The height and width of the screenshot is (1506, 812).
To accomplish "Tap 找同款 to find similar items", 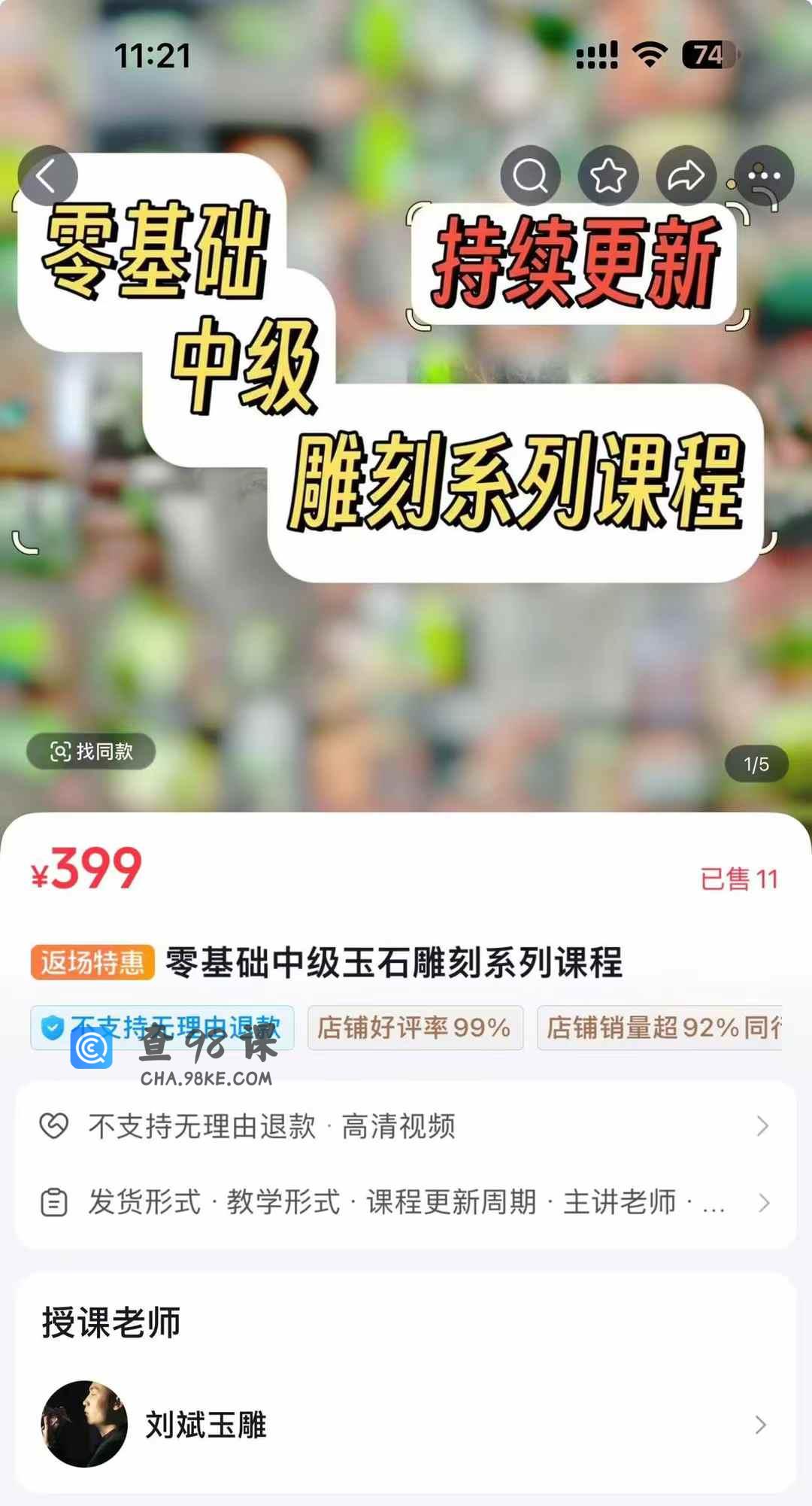I will click(x=92, y=751).
